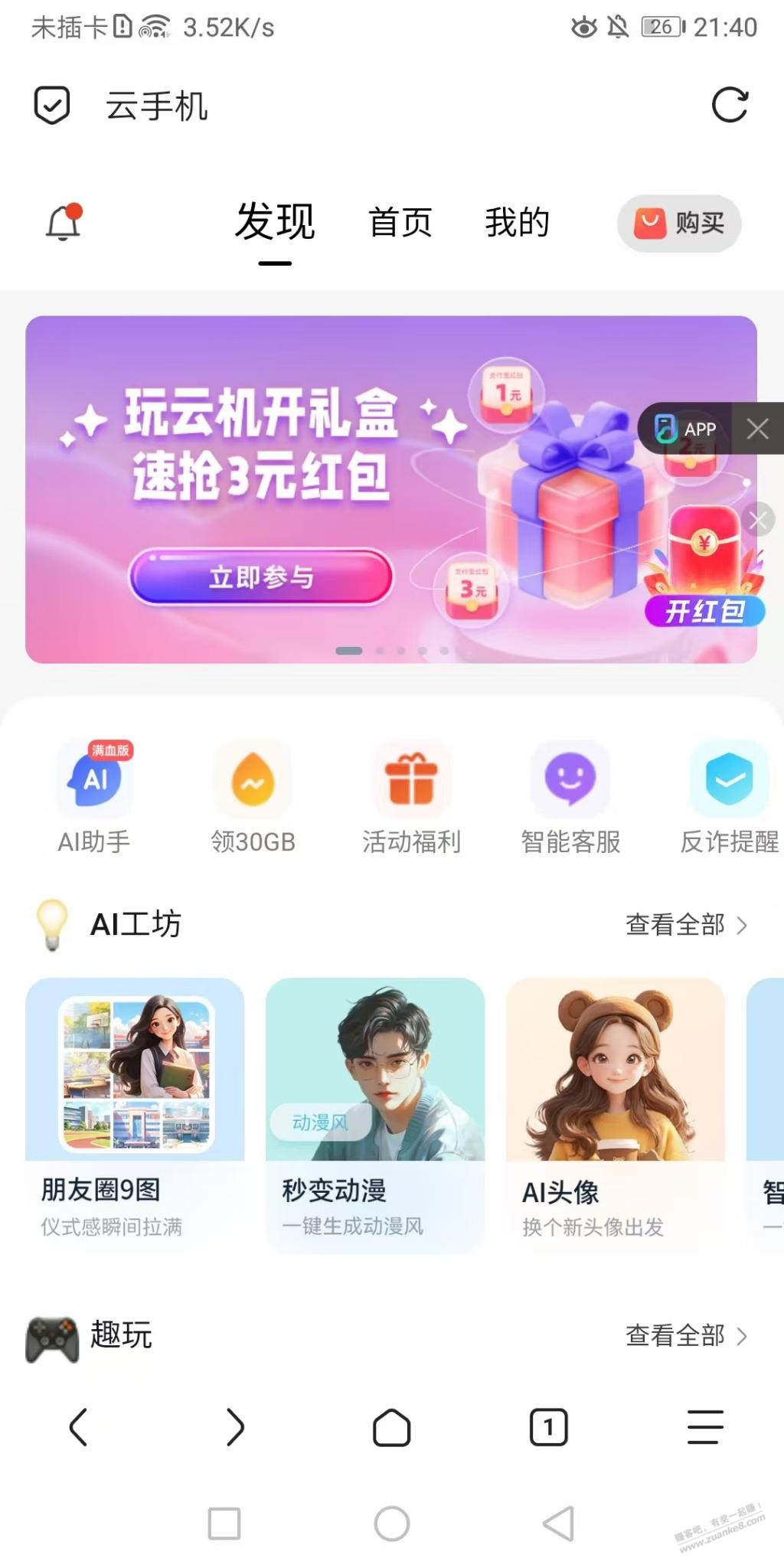Image resolution: width=784 pixels, height=1568 pixels.
Task: Reload the page with the refresh icon
Action: (x=729, y=106)
